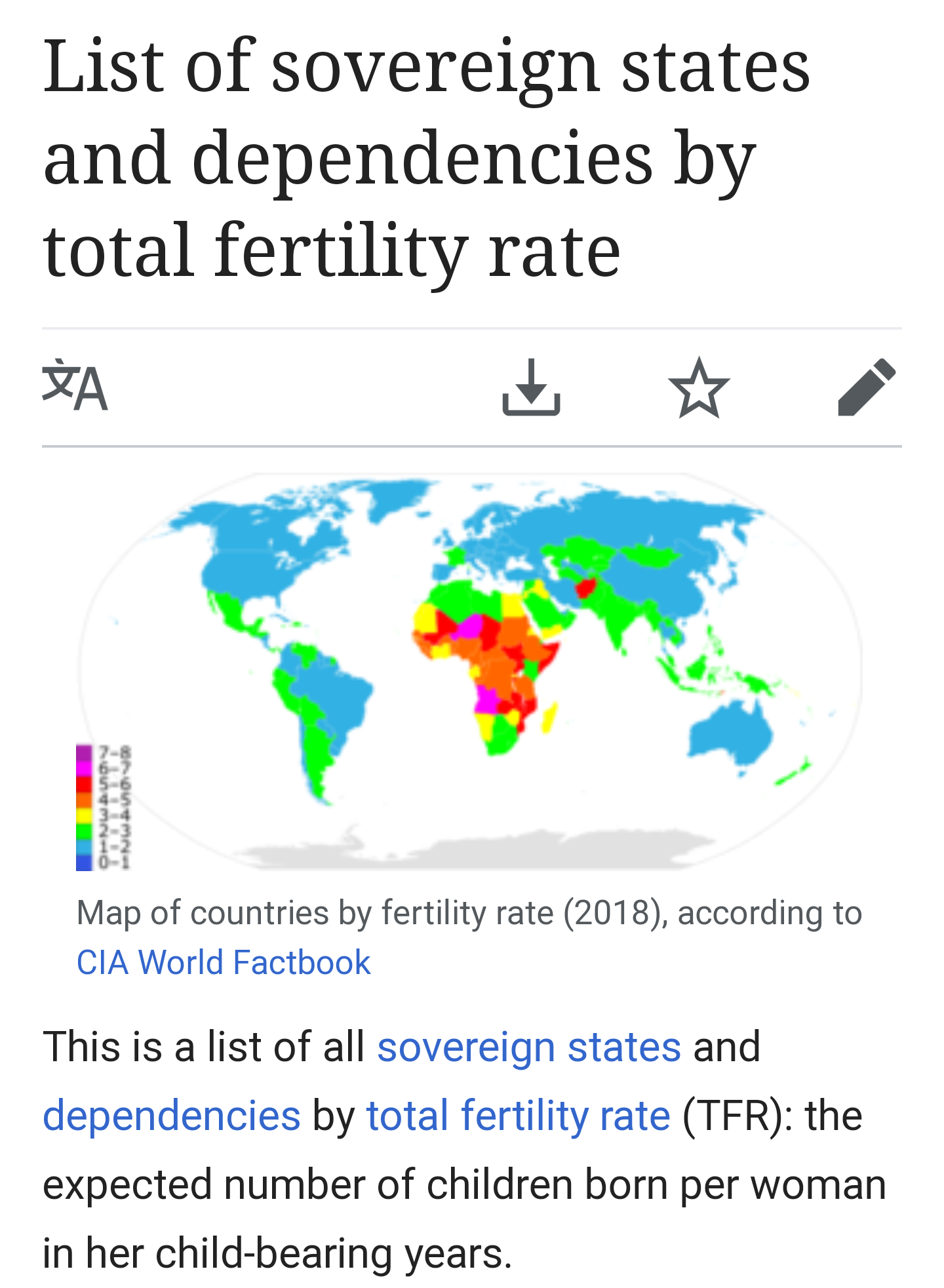Download this article for offline reading
The width and height of the screenshot is (944, 1288).
531,387
